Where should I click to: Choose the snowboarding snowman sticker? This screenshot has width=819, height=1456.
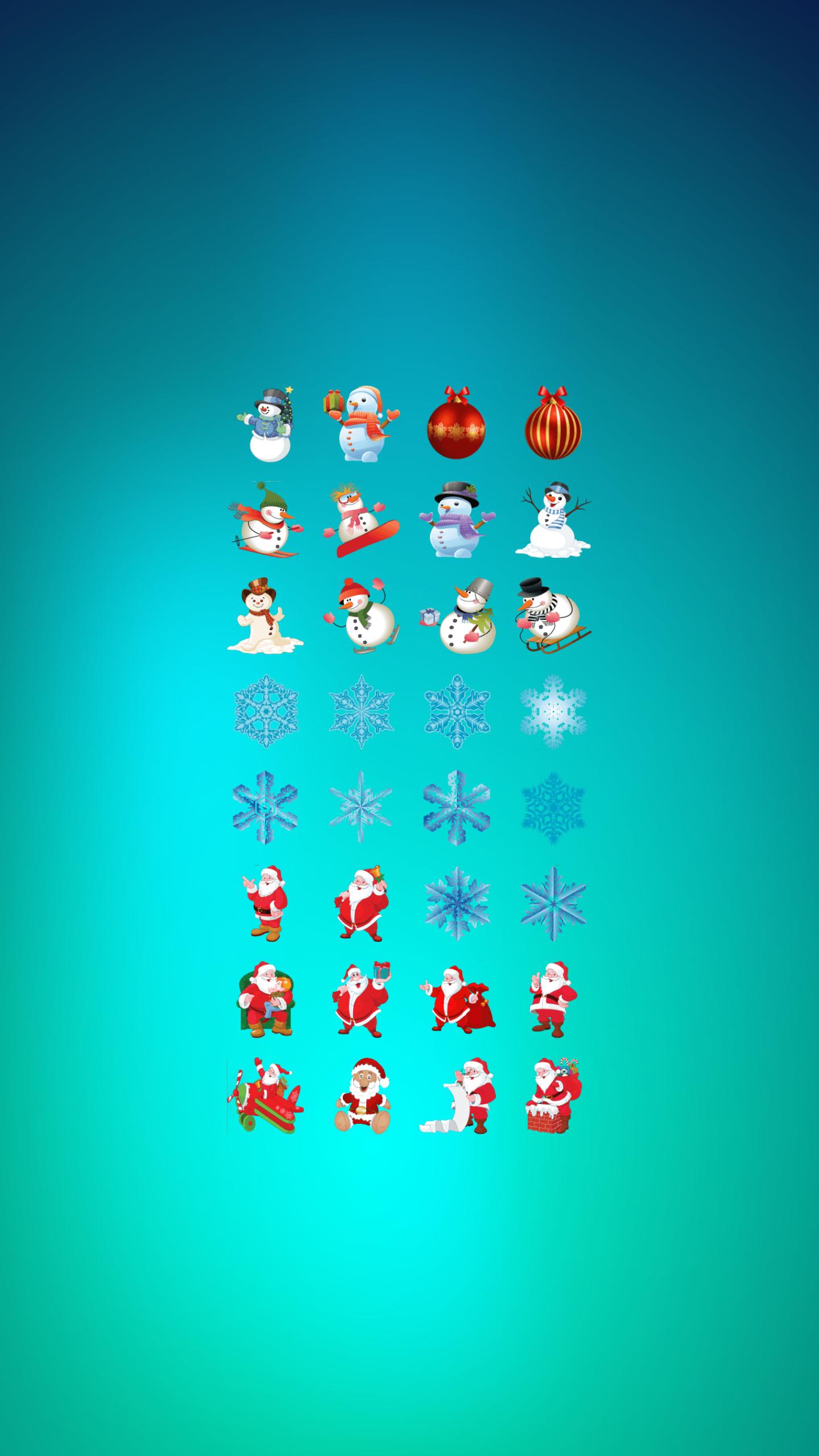[x=361, y=520]
